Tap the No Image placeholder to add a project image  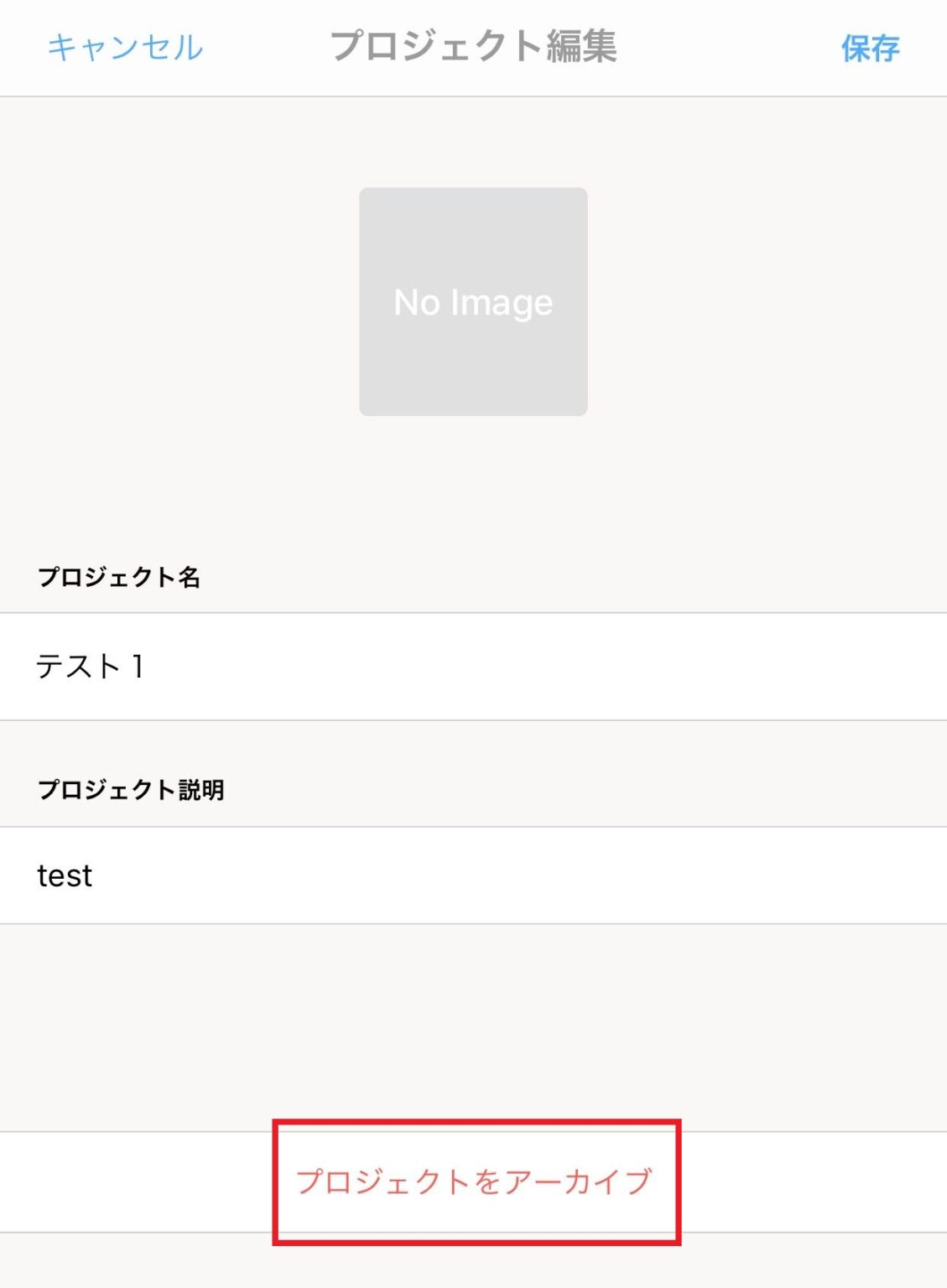coord(473,302)
